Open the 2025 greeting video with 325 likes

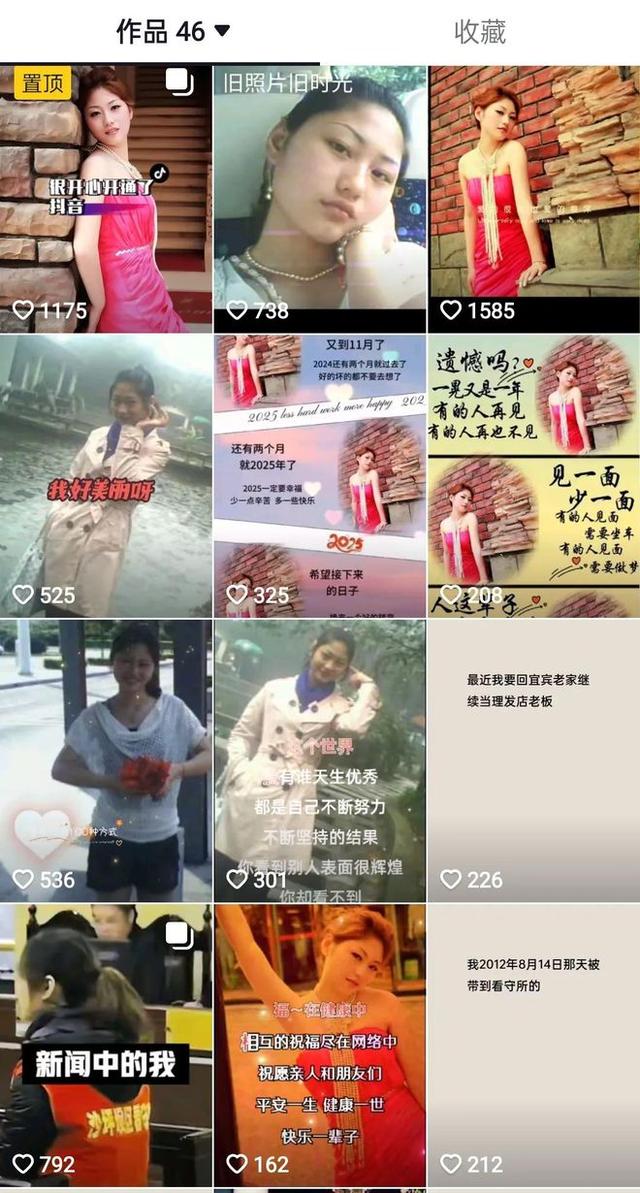pos(320,476)
